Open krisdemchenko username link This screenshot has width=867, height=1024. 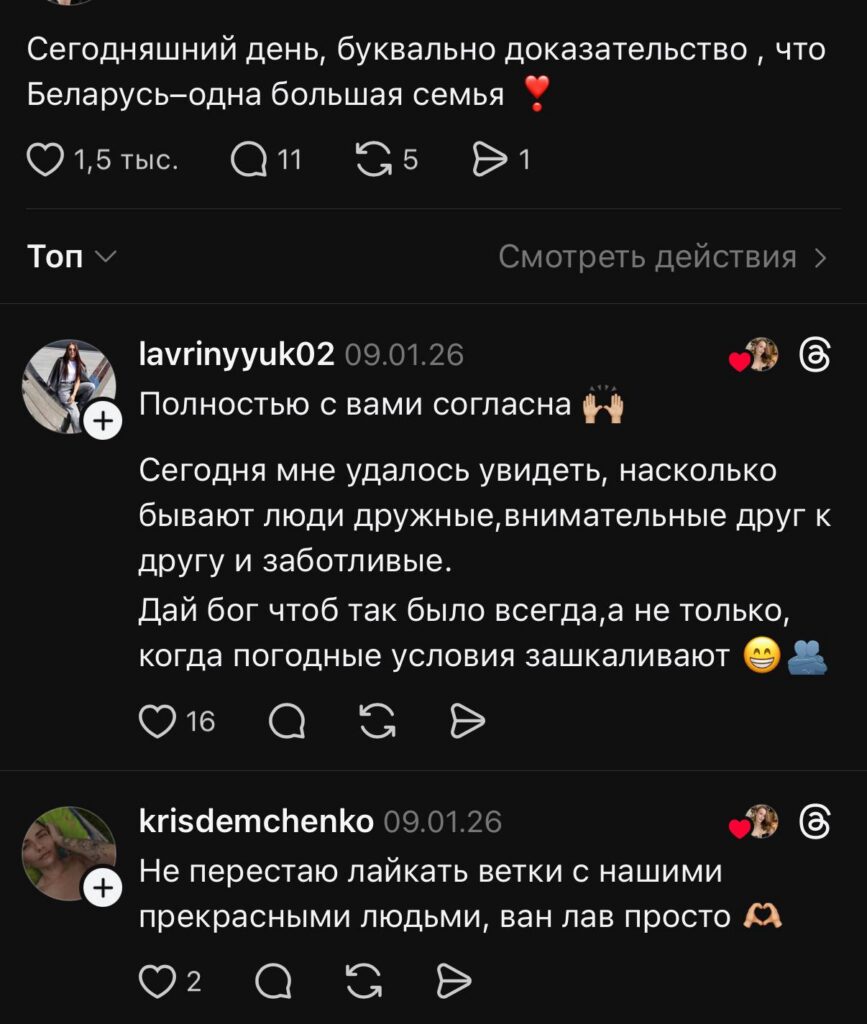(256, 822)
